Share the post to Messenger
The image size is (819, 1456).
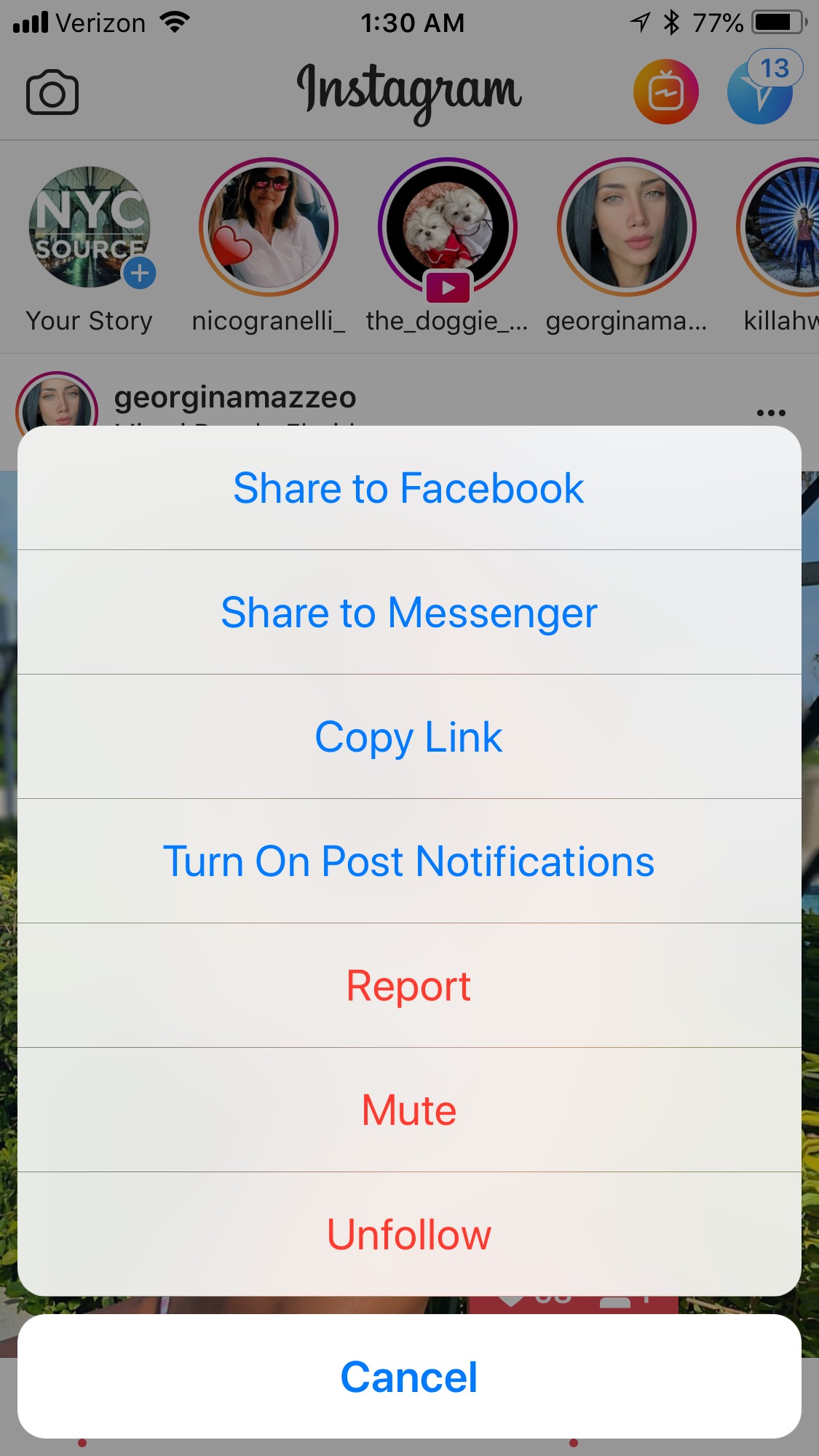point(408,612)
